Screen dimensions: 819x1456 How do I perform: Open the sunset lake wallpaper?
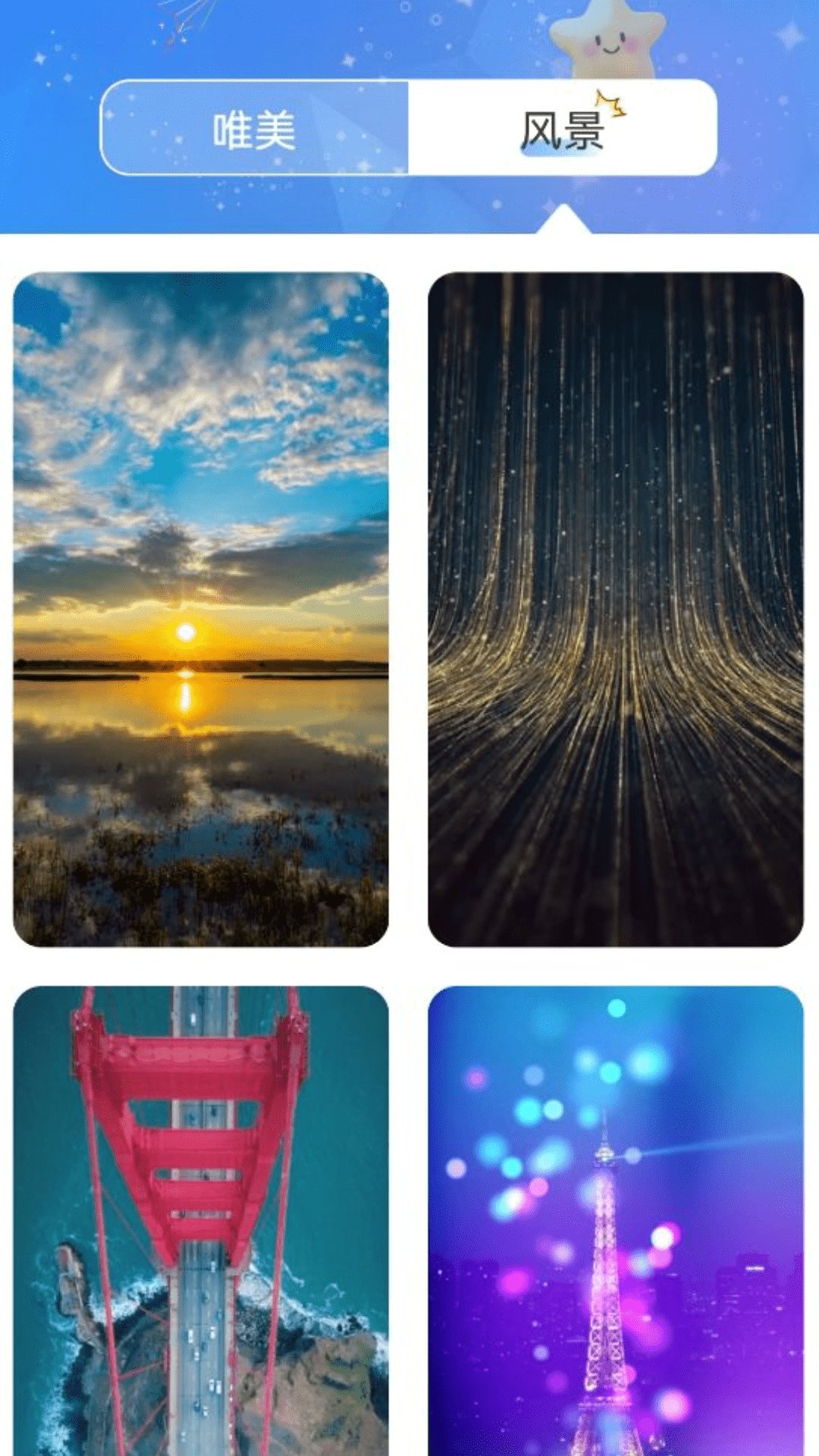(x=201, y=609)
